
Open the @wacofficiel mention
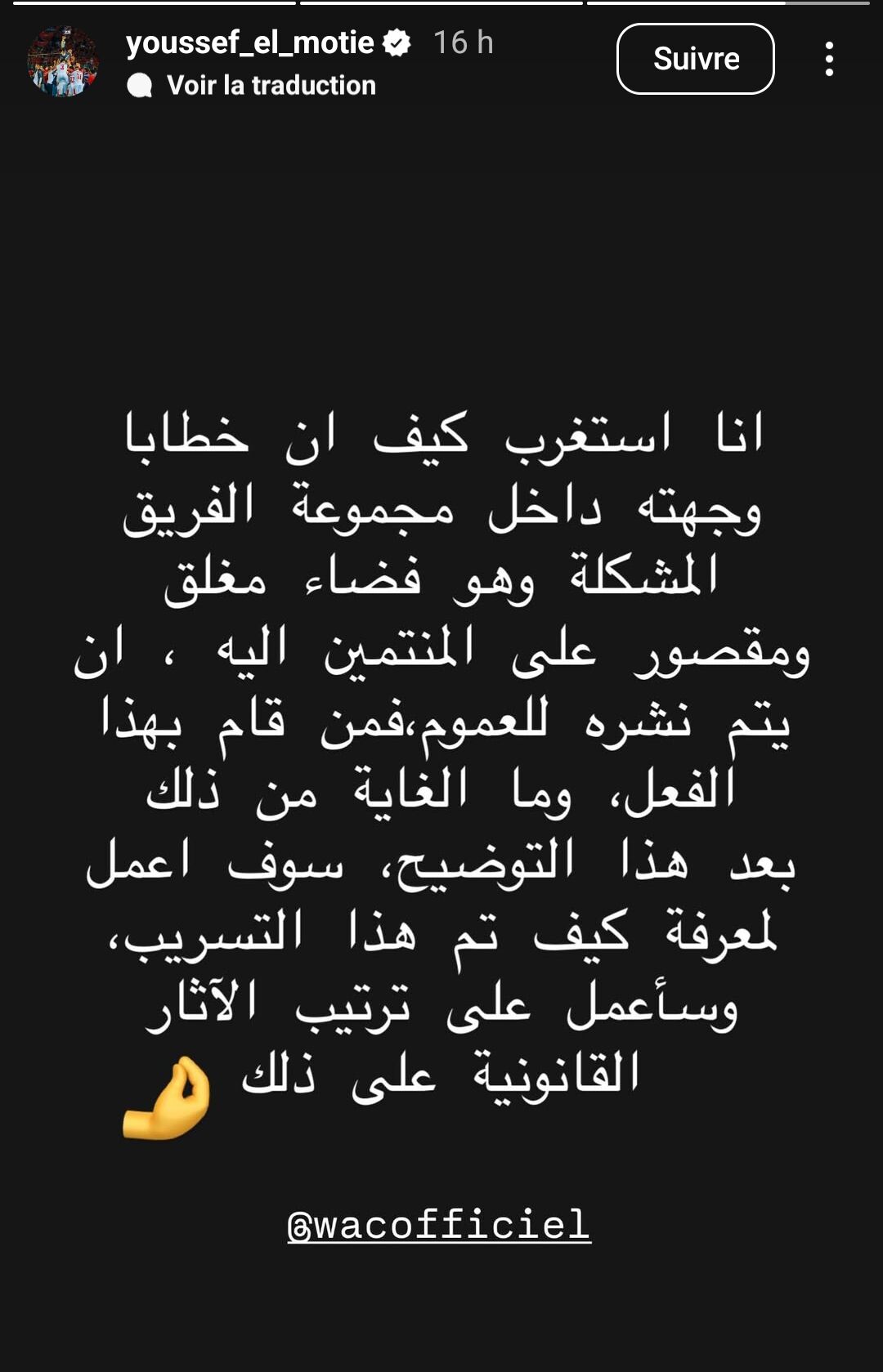pos(439,1225)
